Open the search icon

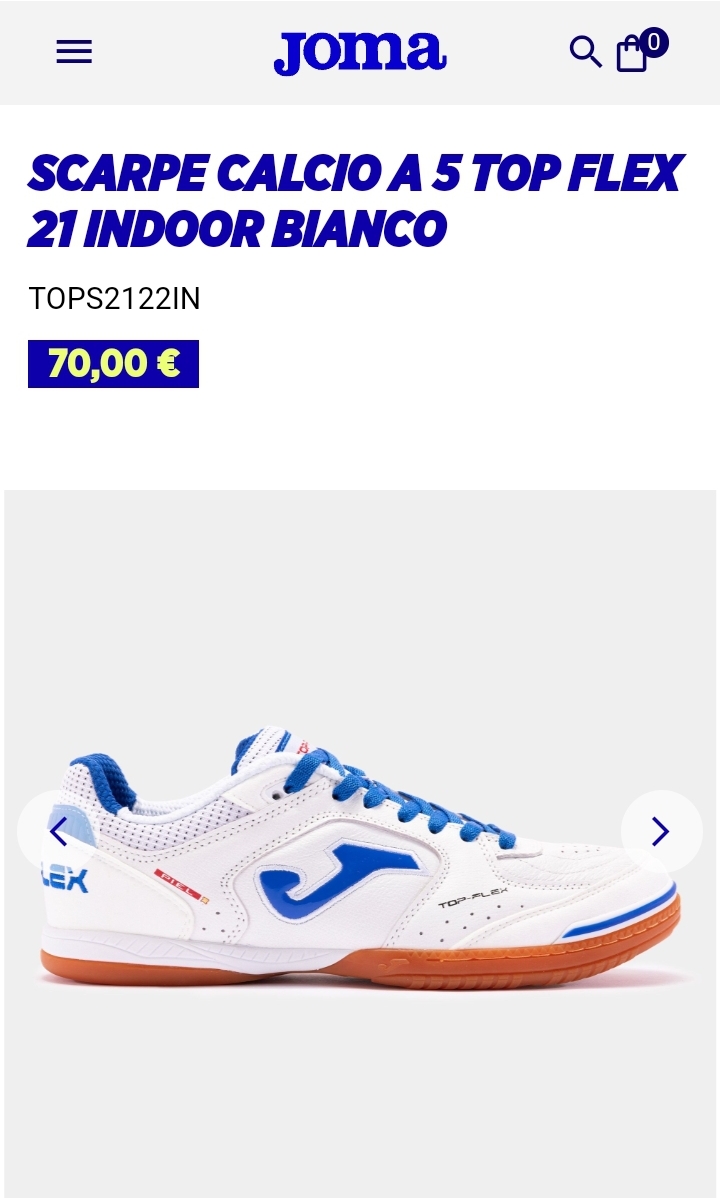(585, 52)
